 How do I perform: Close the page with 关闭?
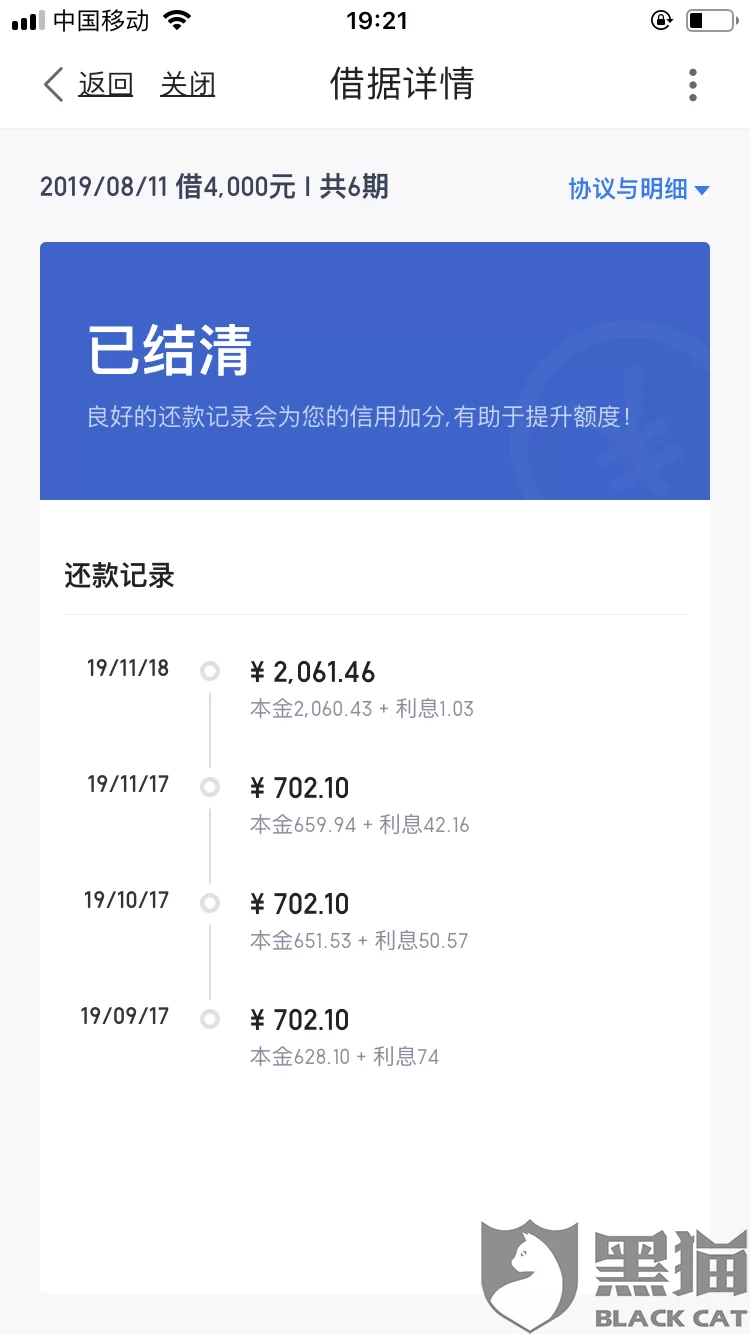(x=188, y=85)
